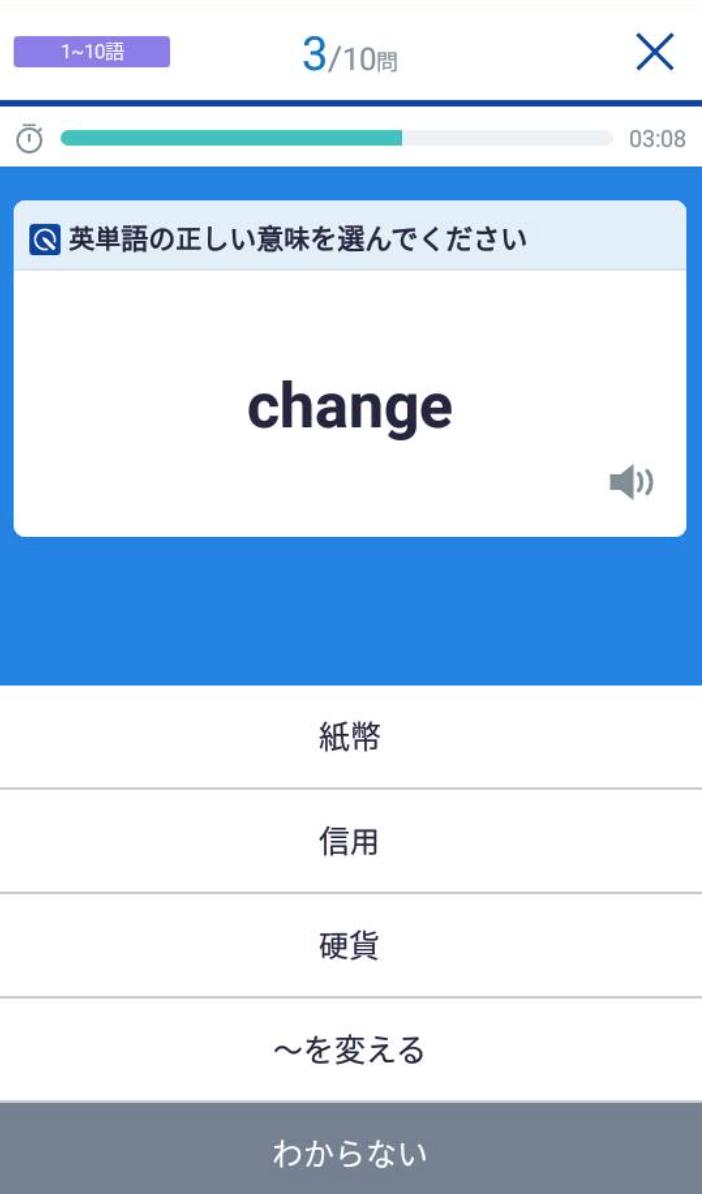Pick the 硬貨 answer option
The image size is (702, 1194).
350,946
